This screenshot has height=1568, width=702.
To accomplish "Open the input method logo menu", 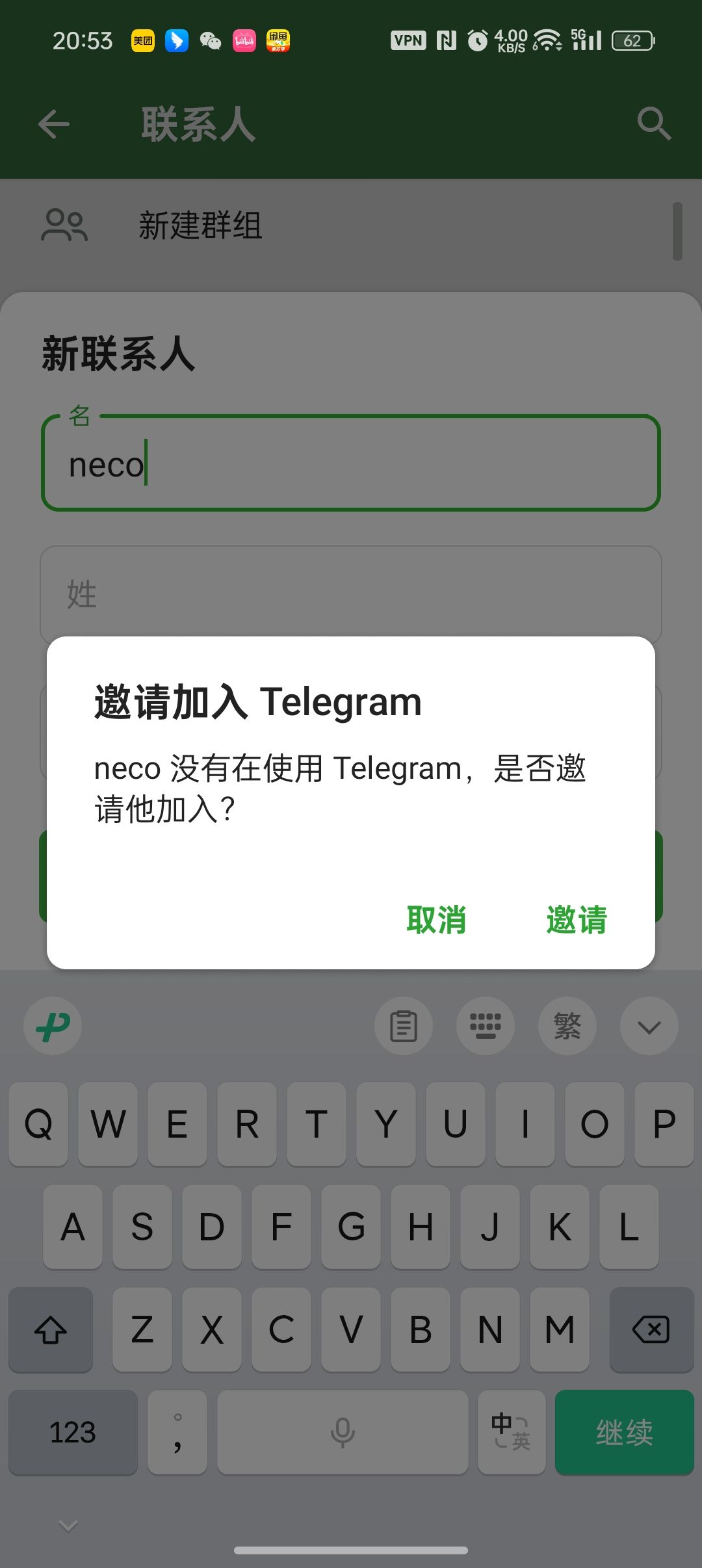I will pos(53,1026).
